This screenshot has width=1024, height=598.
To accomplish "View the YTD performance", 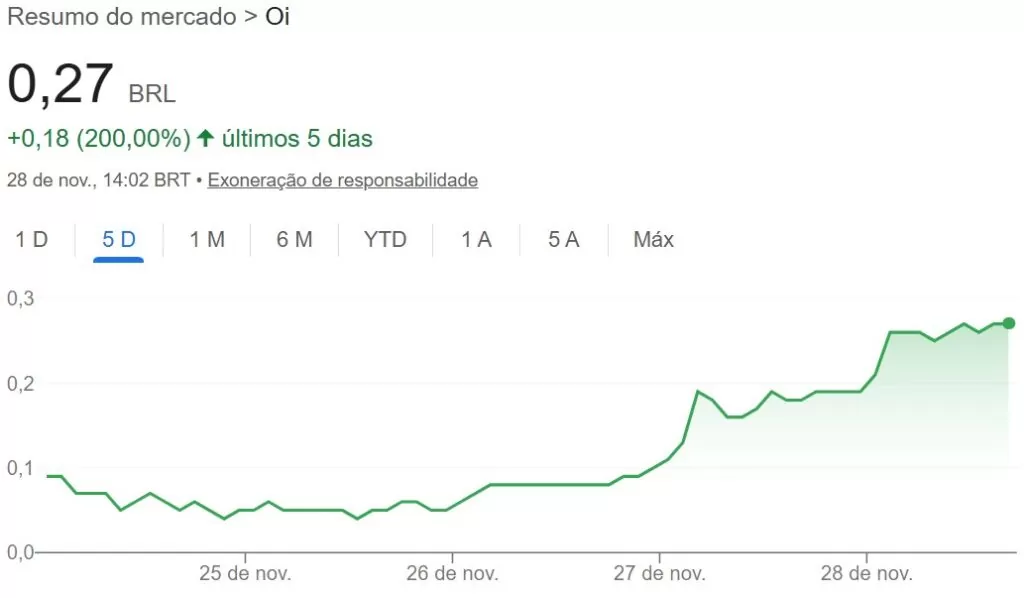I will pos(385,240).
